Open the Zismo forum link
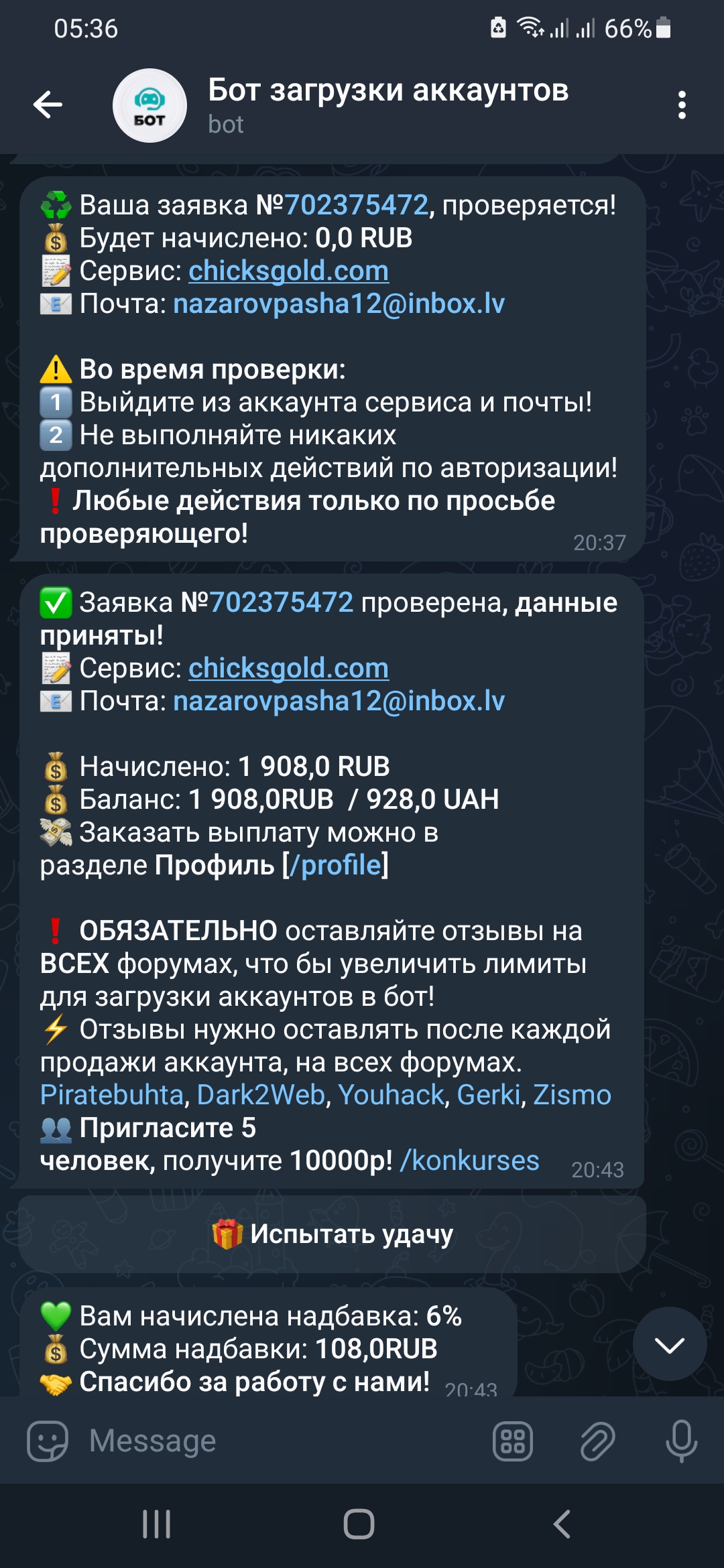 (572, 1095)
